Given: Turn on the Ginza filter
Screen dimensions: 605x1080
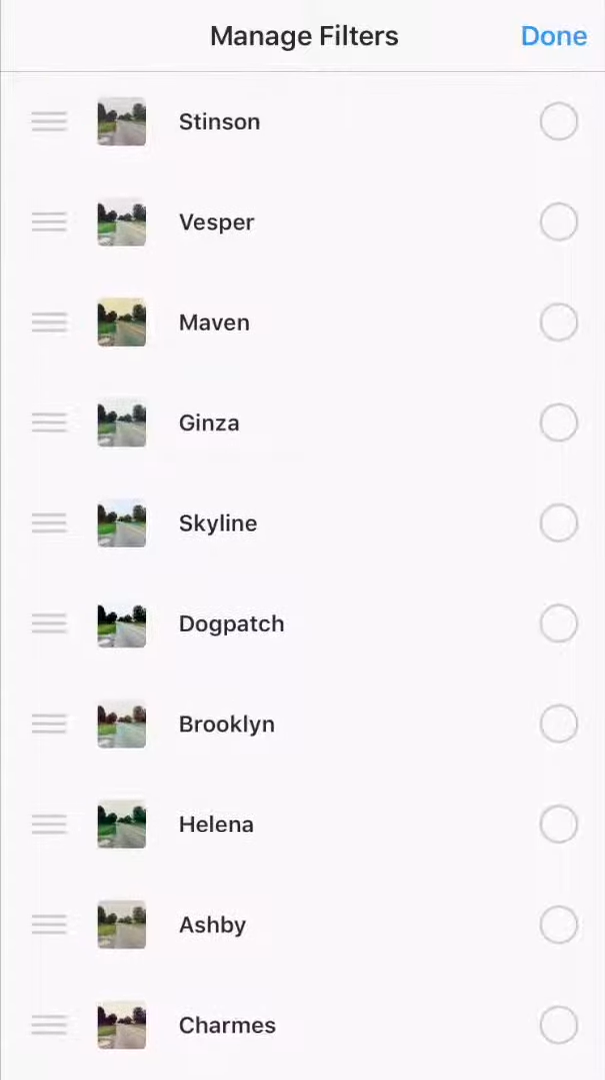Looking at the screenshot, I should click(x=559, y=422).
